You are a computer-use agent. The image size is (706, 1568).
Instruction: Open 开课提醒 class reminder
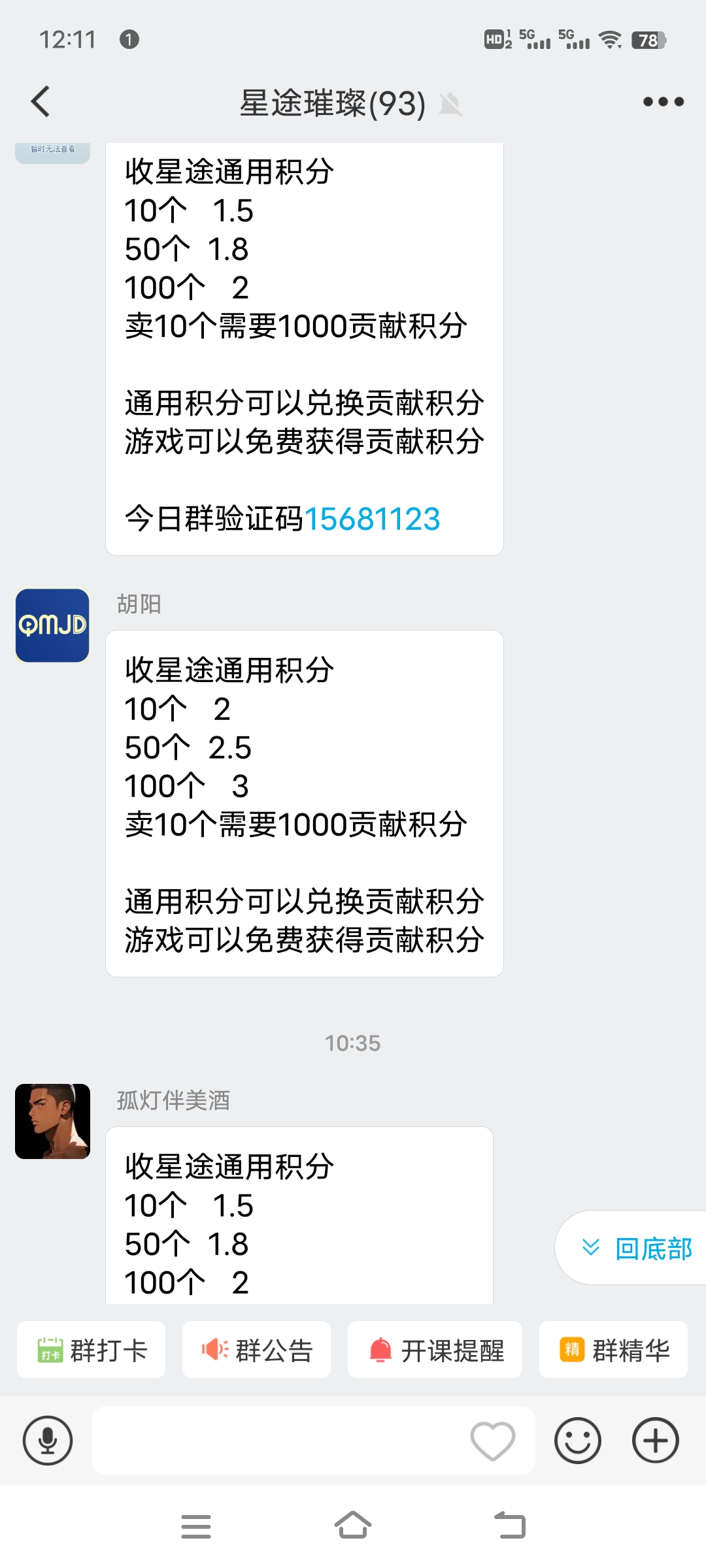point(435,1350)
